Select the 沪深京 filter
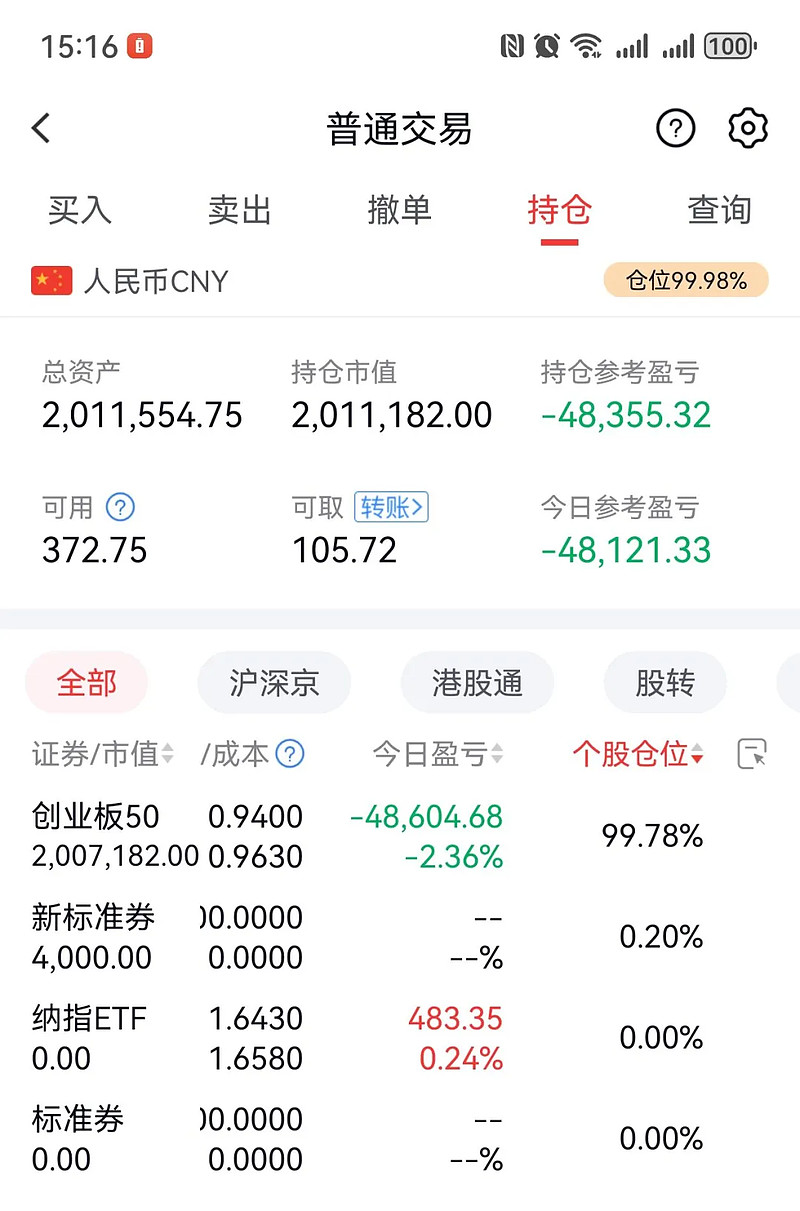Viewport: 800px width, 1211px height. (274, 682)
